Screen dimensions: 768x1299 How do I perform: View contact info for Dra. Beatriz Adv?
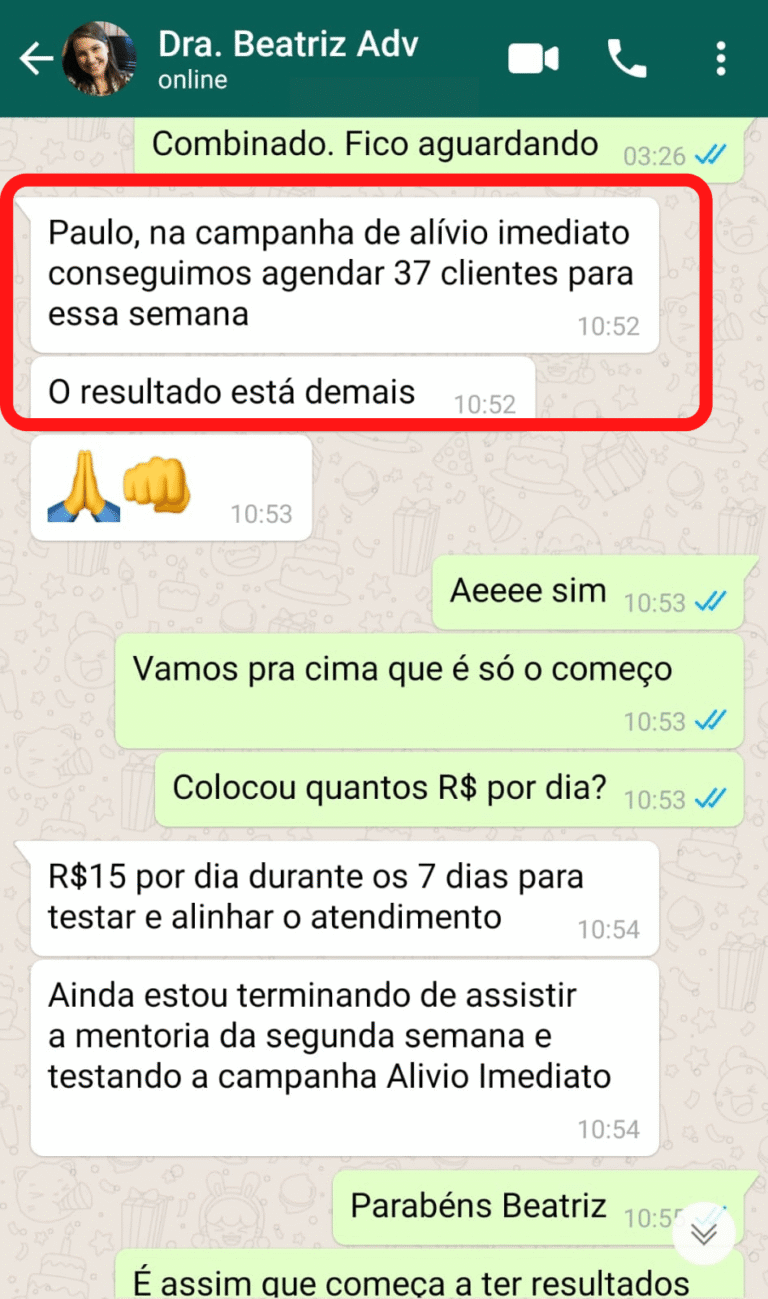(288, 58)
